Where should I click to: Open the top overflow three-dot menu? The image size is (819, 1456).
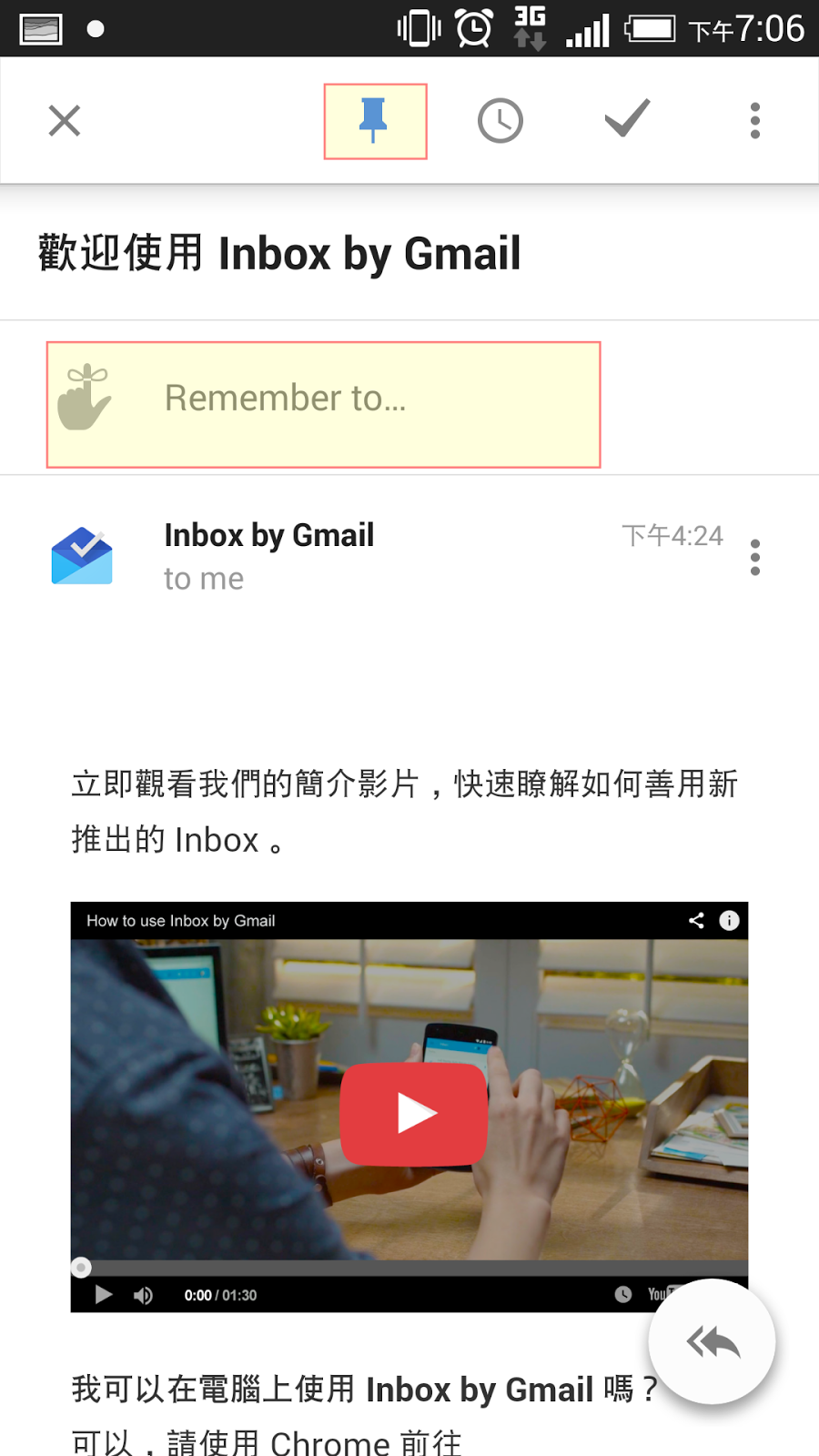pyautogui.click(x=754, y=120)
